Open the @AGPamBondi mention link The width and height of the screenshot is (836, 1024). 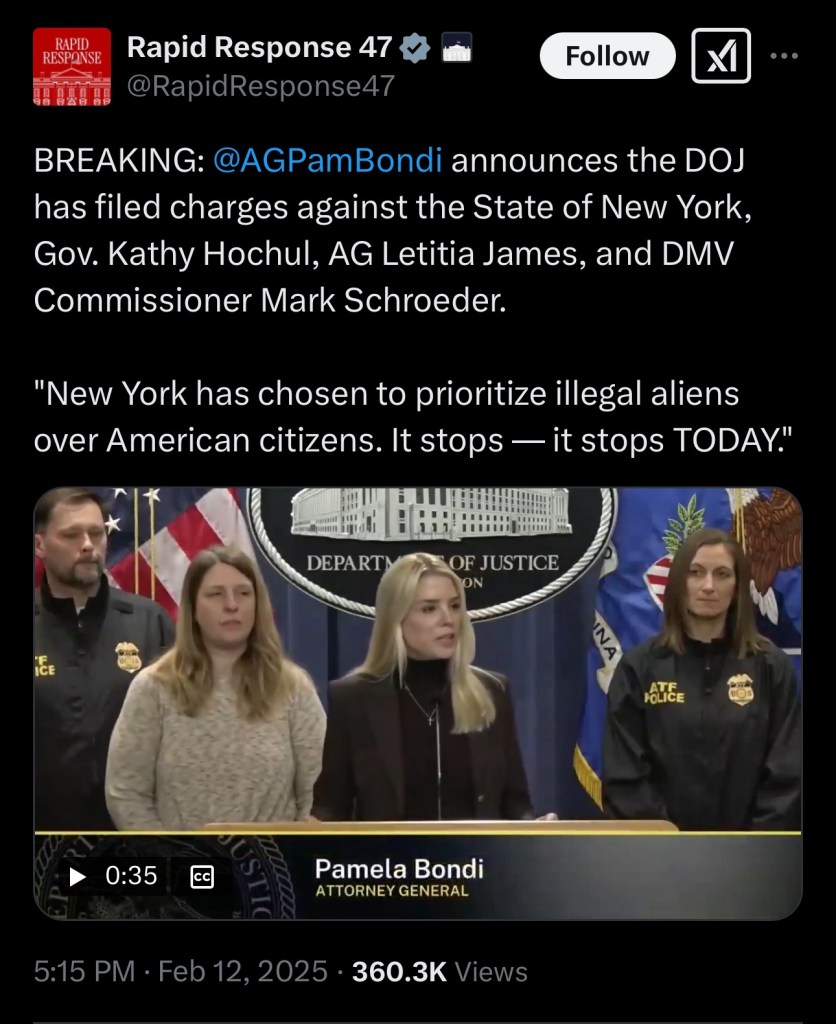pyautogui.click(x=328, y=160)
